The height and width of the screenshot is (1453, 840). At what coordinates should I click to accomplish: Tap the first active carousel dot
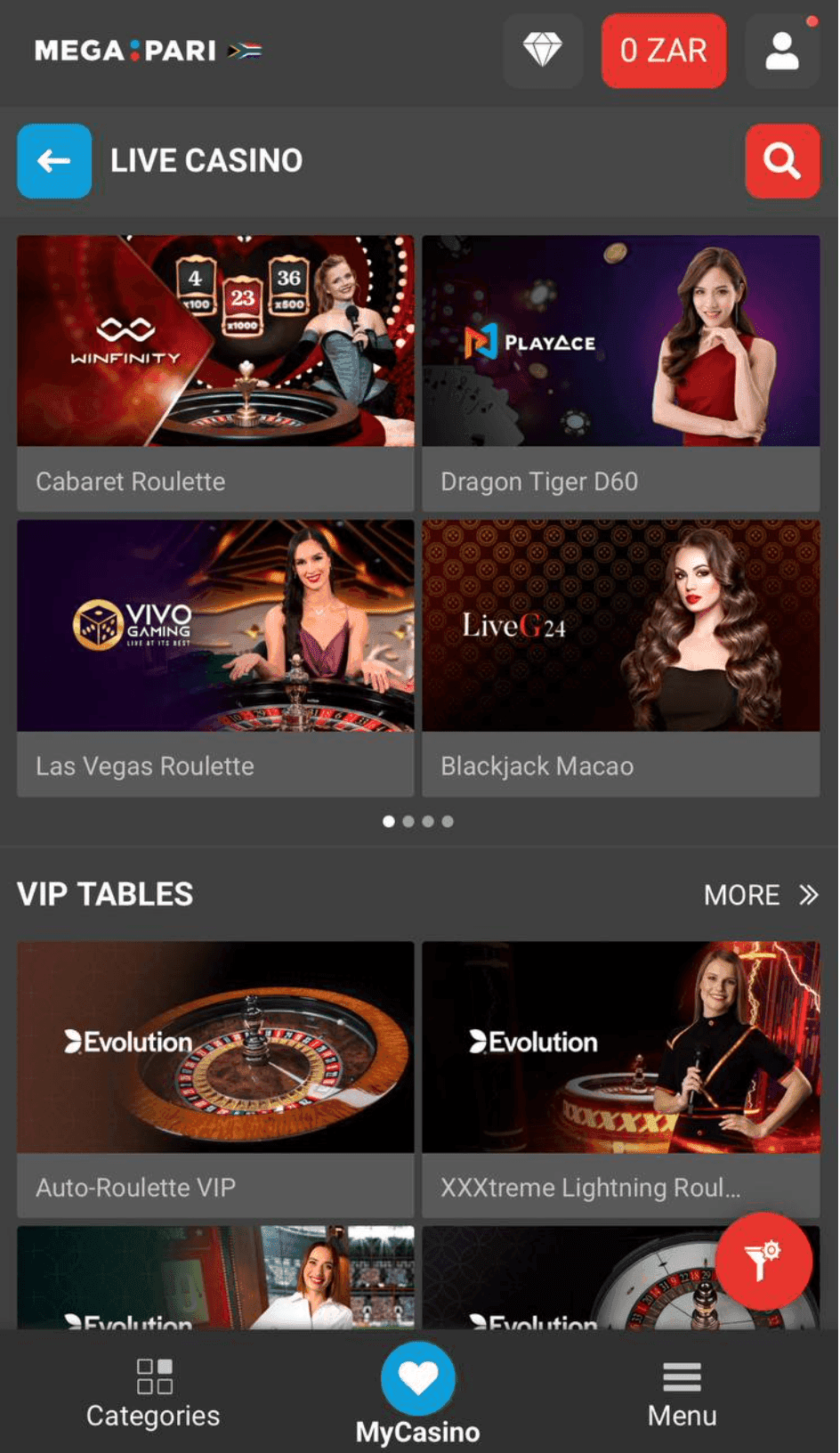[389, 822]
